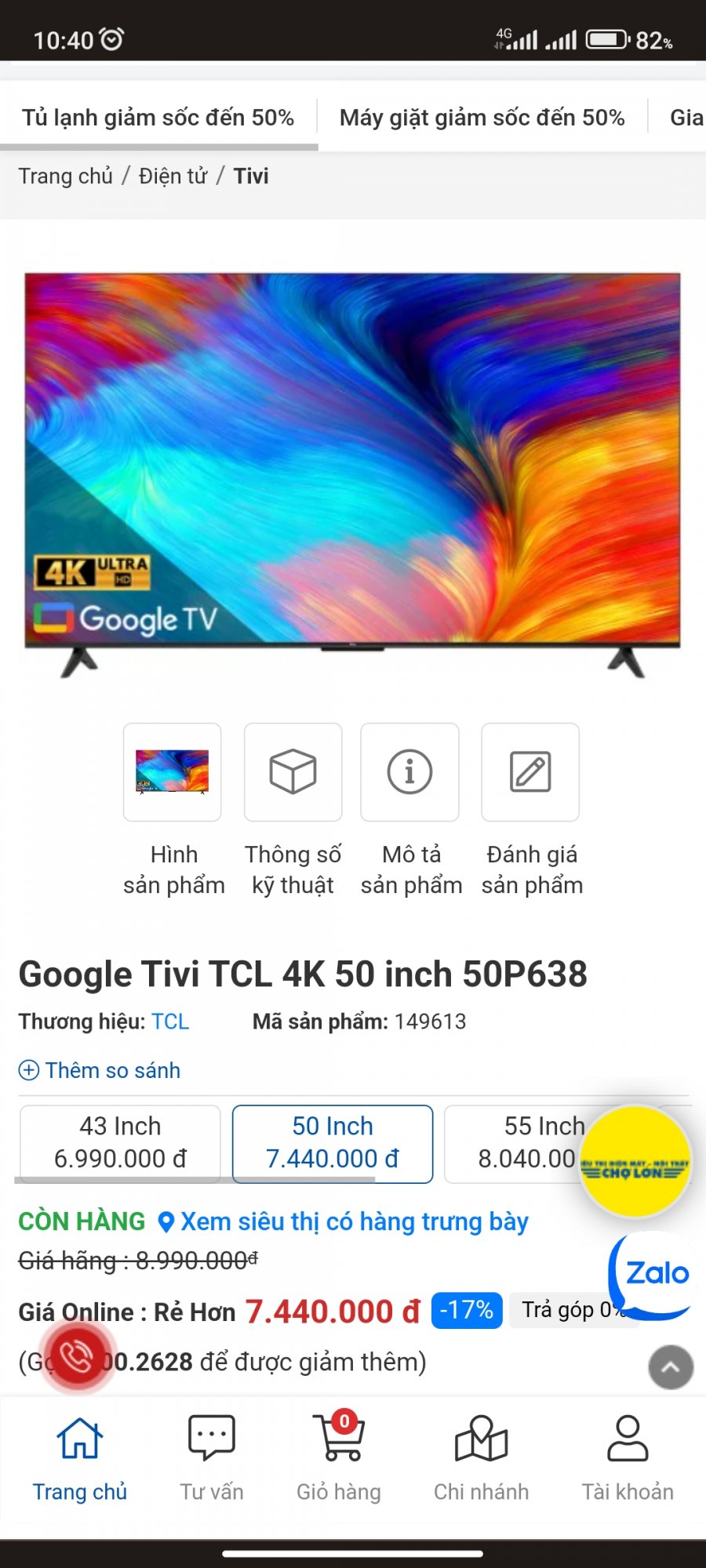Open the Điện tử breadcrumb link
706x1568 pixels.
pos(173,176)
